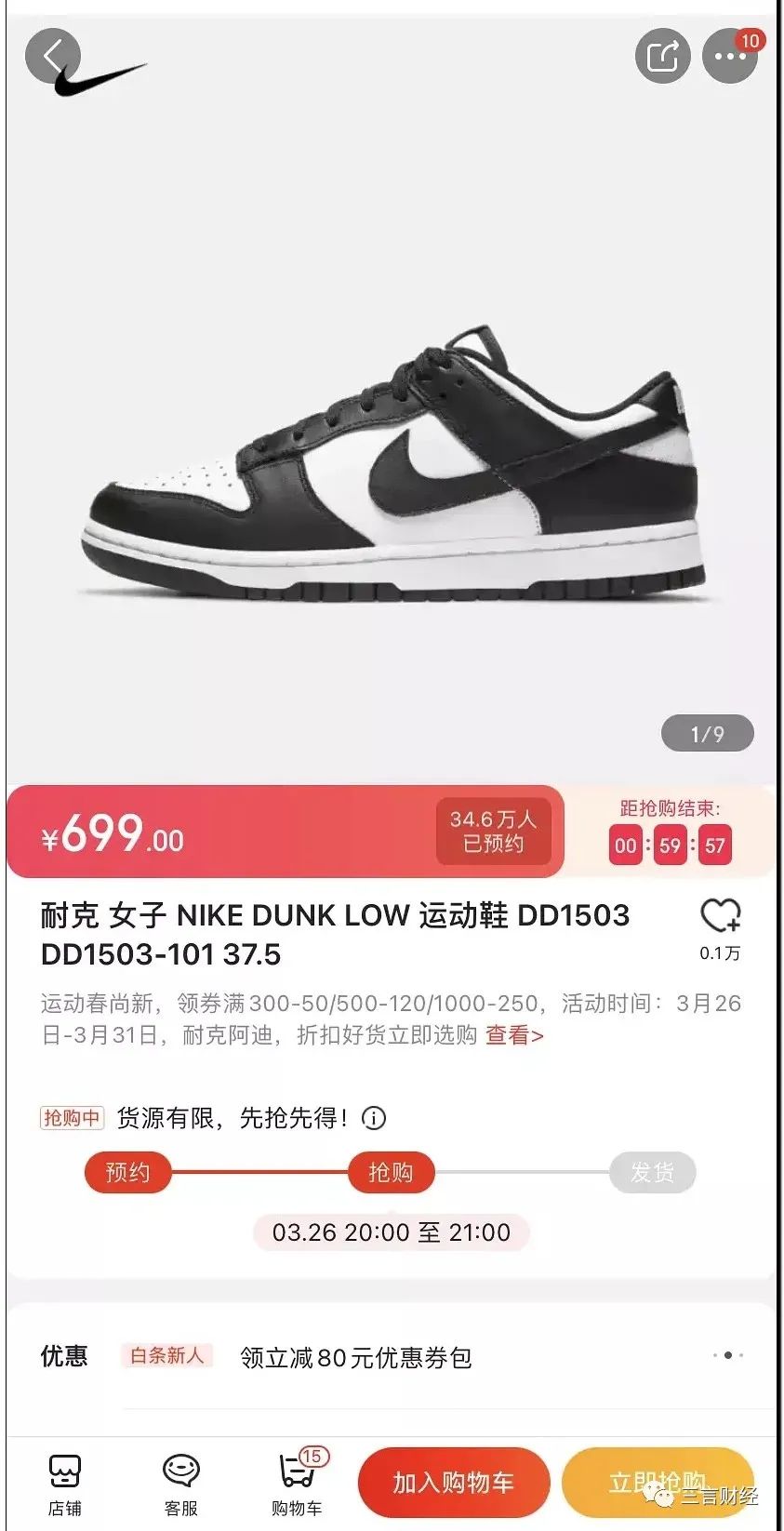Screen dimensions: 784x1531
Task: Tap 立即抢购 to buy now
Action: 658,1483
